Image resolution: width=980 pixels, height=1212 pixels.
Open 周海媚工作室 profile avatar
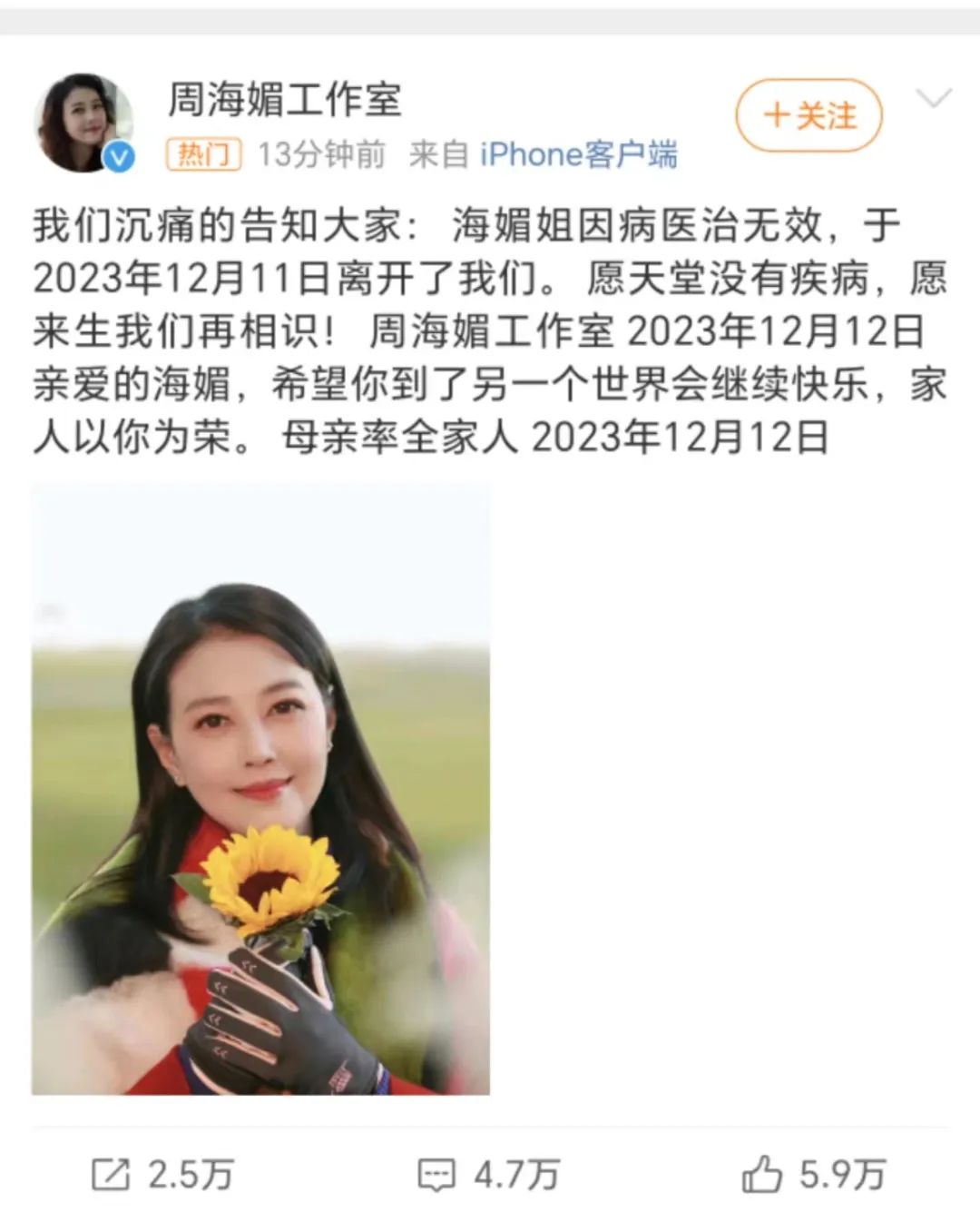click(x=83, y=123)
